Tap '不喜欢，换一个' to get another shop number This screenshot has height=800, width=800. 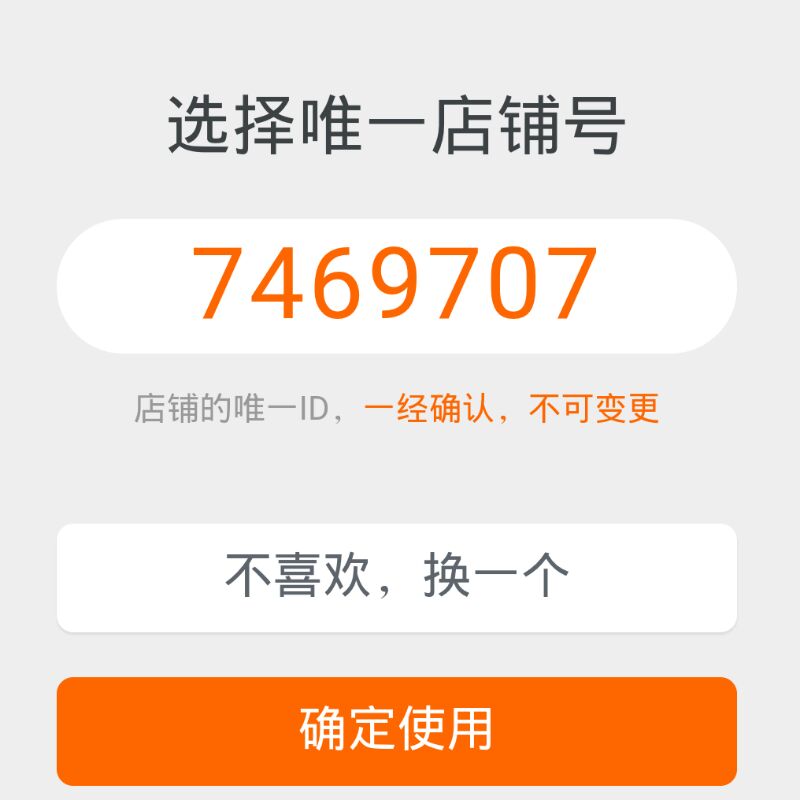tap(397, 577)
